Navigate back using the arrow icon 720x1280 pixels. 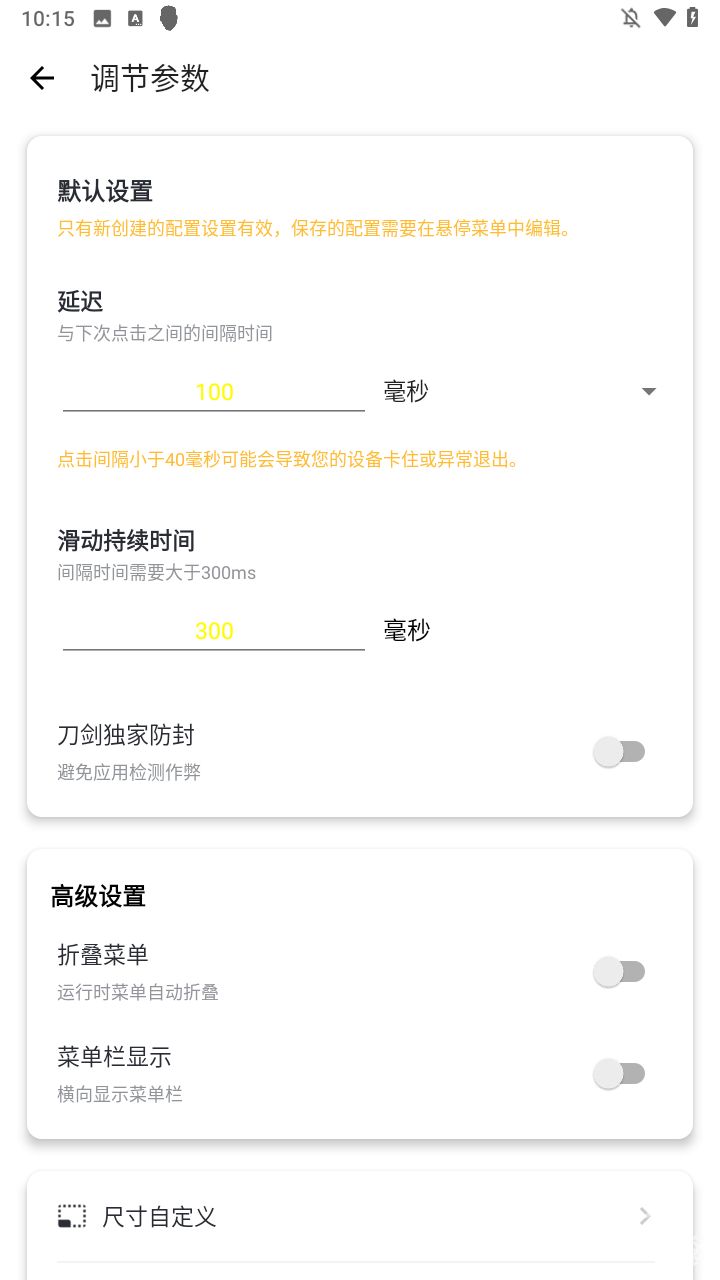coord(41,78)
